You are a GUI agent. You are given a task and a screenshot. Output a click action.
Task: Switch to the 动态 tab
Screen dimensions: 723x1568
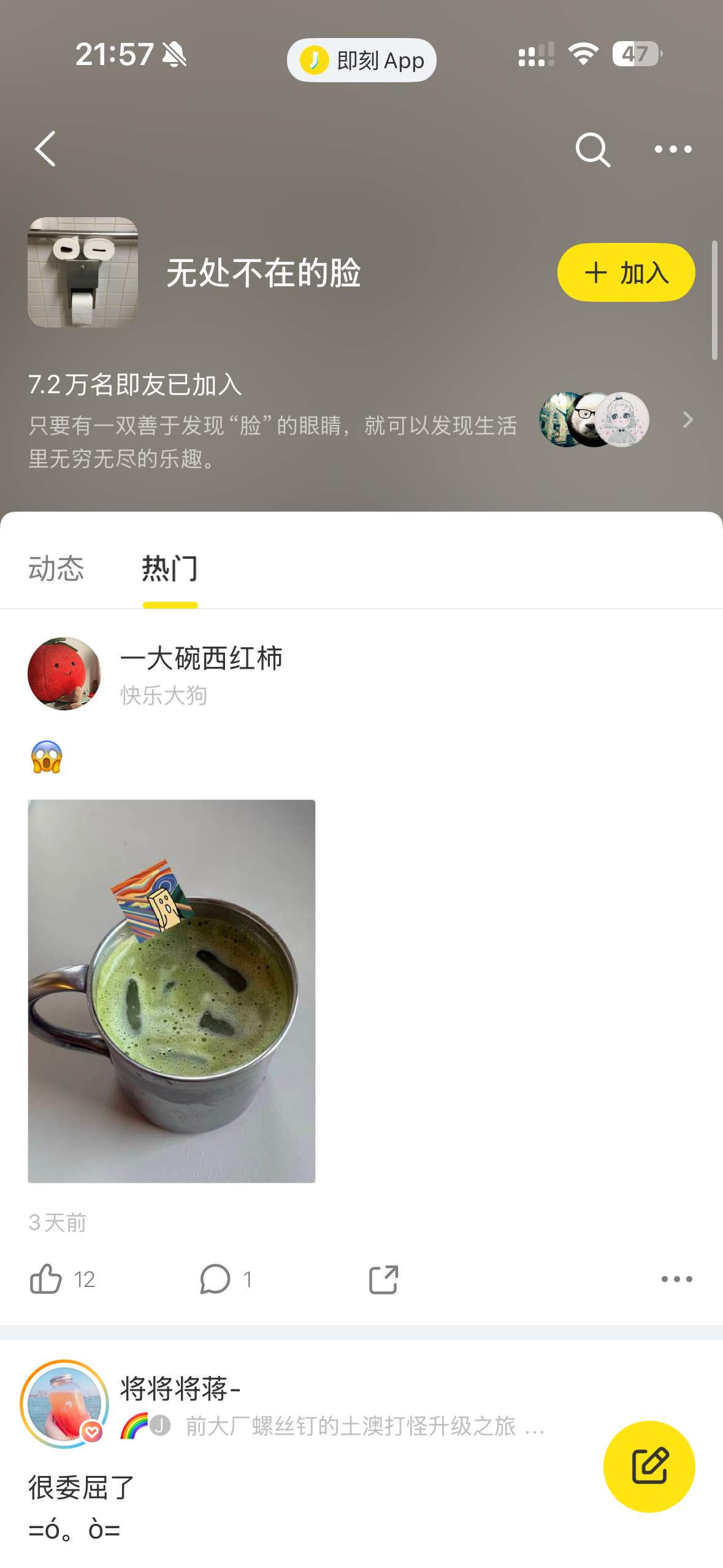(56, 568)
